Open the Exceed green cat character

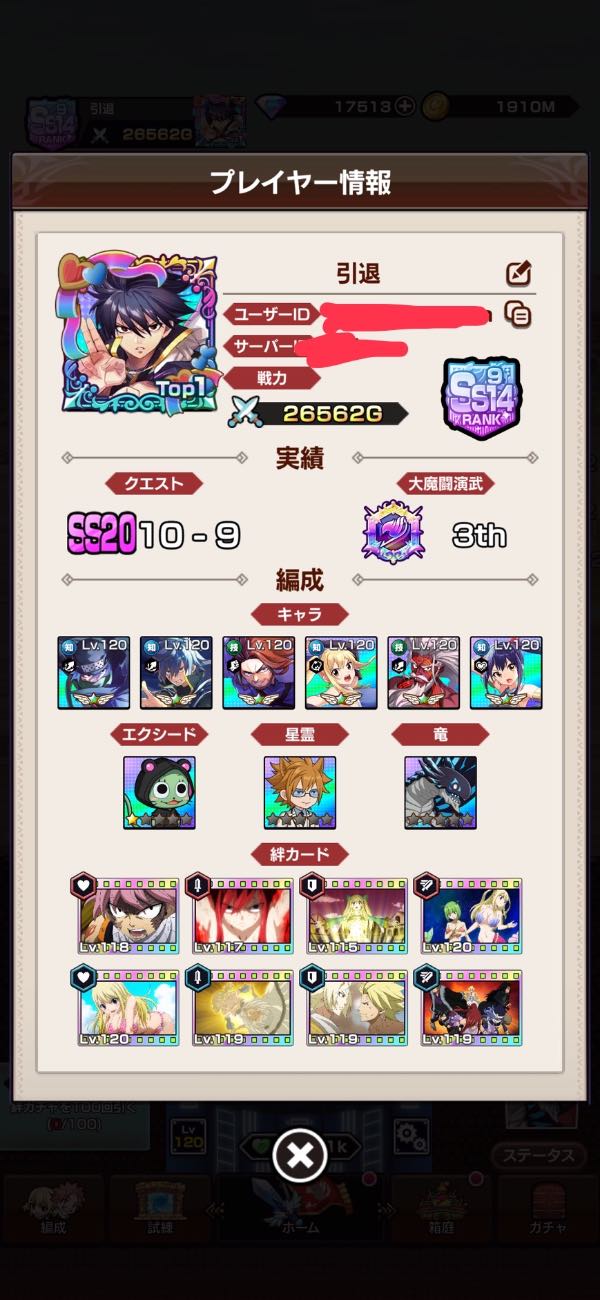point(159,792)
